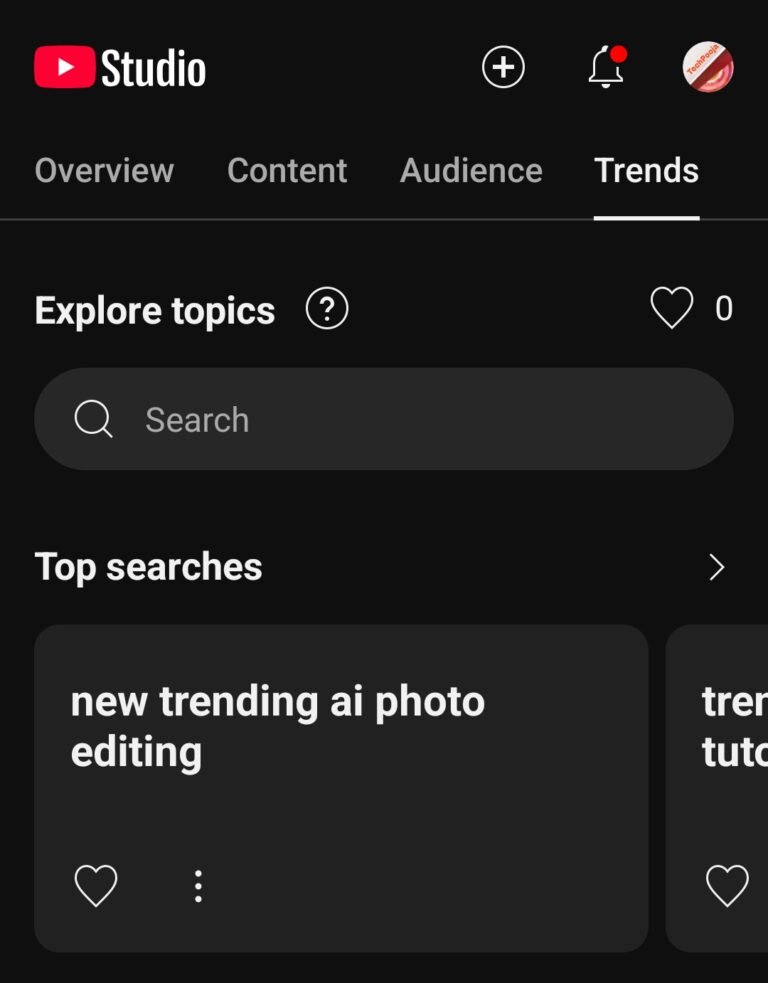Viewport: 768px width, 983px height.
Task: Stay on the Trends tab
Action: coord(646,171)
